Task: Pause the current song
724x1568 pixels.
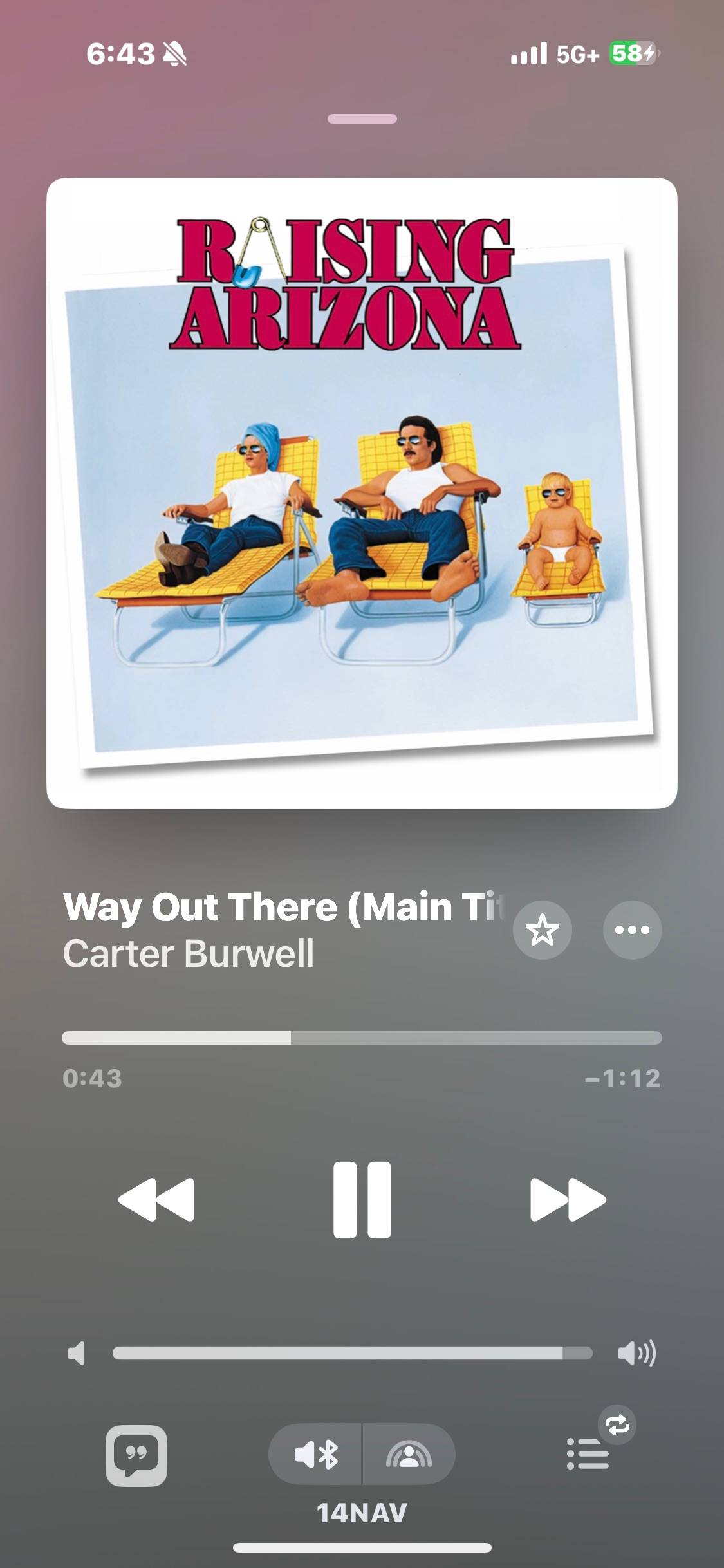Action: [362, 1200]
